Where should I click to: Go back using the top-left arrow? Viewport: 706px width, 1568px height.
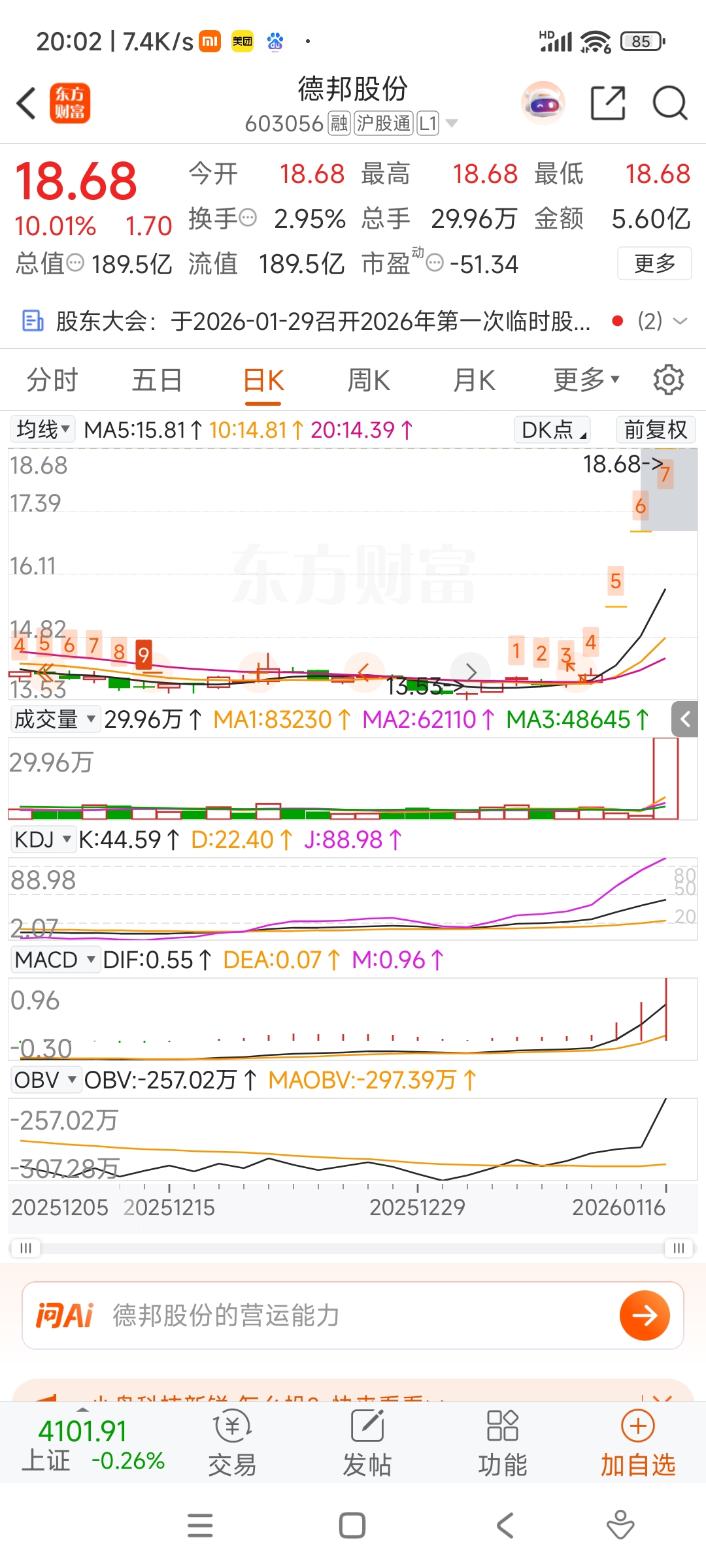pyautogui.click(x=26, y=103)
